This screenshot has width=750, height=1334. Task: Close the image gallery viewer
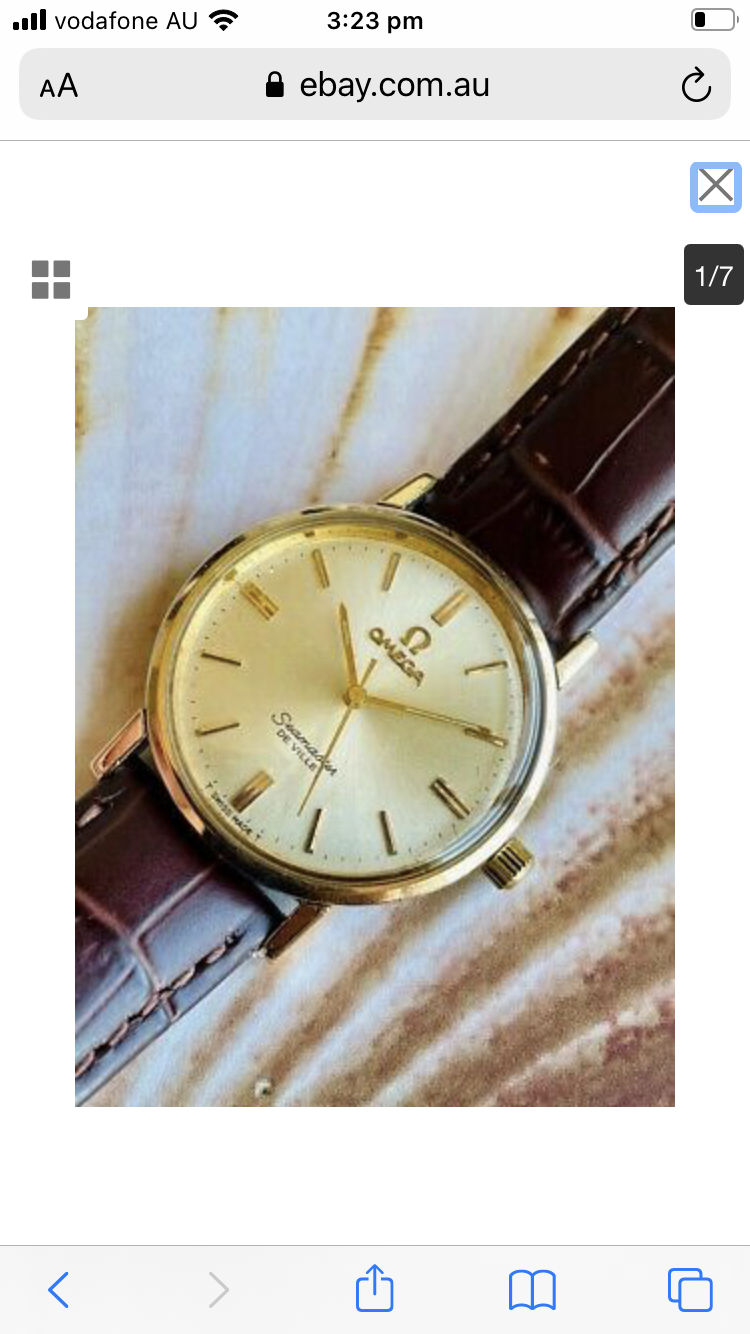(x=715, y=187)
